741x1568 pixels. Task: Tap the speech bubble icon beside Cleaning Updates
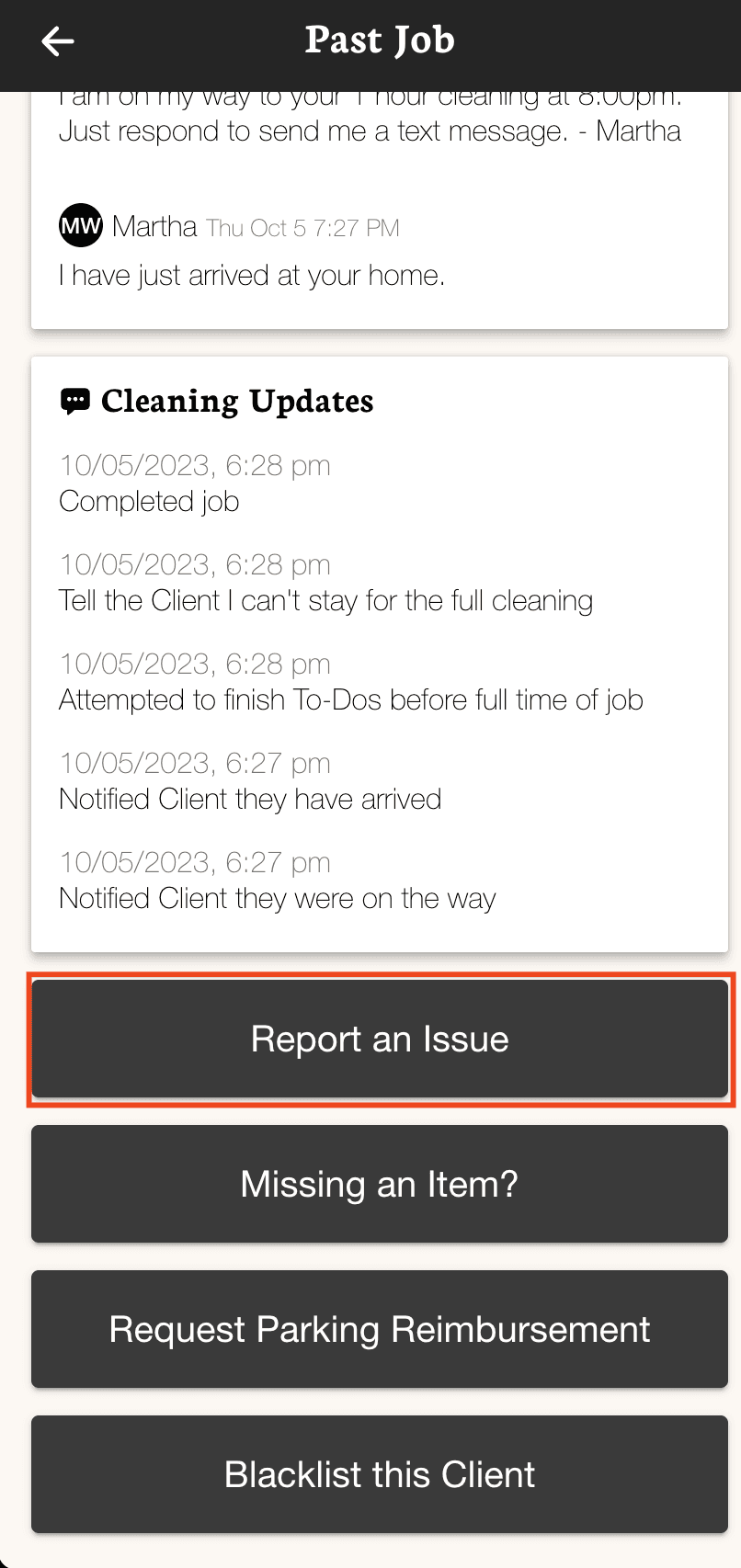click(x=75, y=401)
